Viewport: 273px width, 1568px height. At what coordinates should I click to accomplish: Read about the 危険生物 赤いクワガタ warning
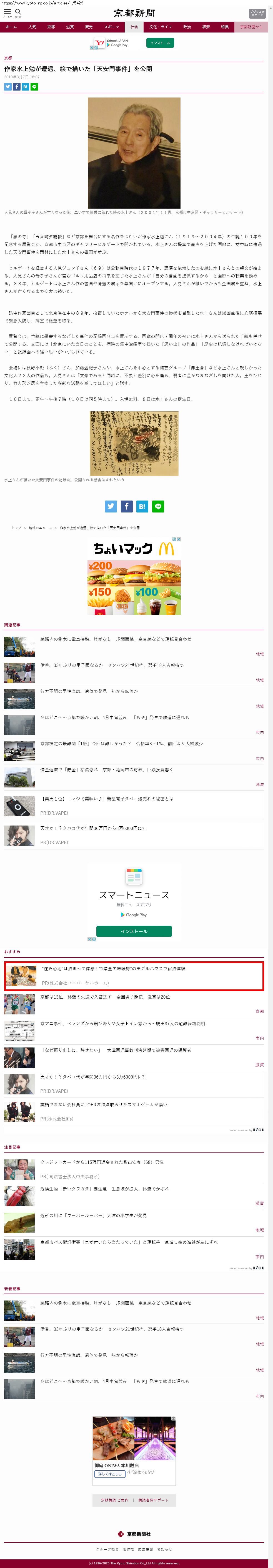pos(104,1188)
